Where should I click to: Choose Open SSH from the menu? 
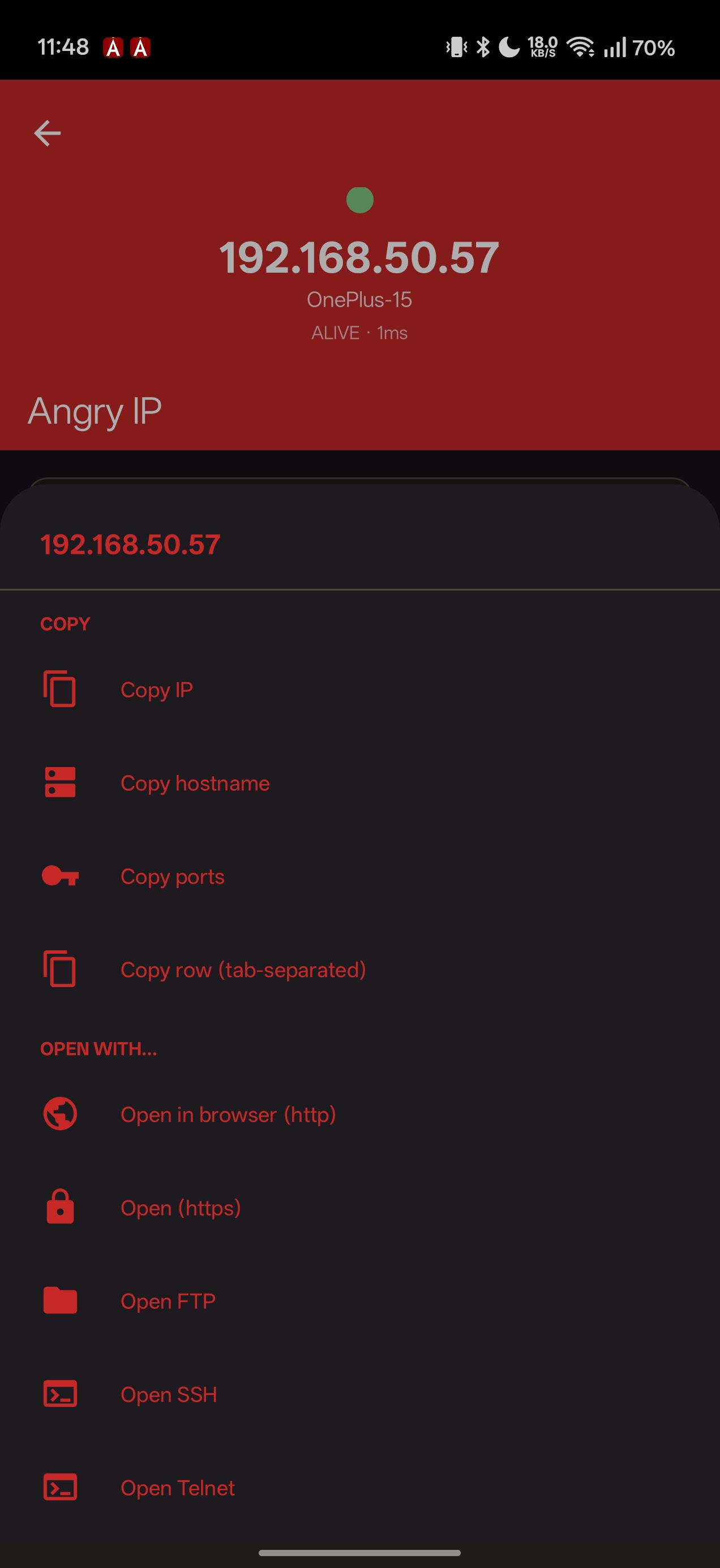pos(169,1394)
